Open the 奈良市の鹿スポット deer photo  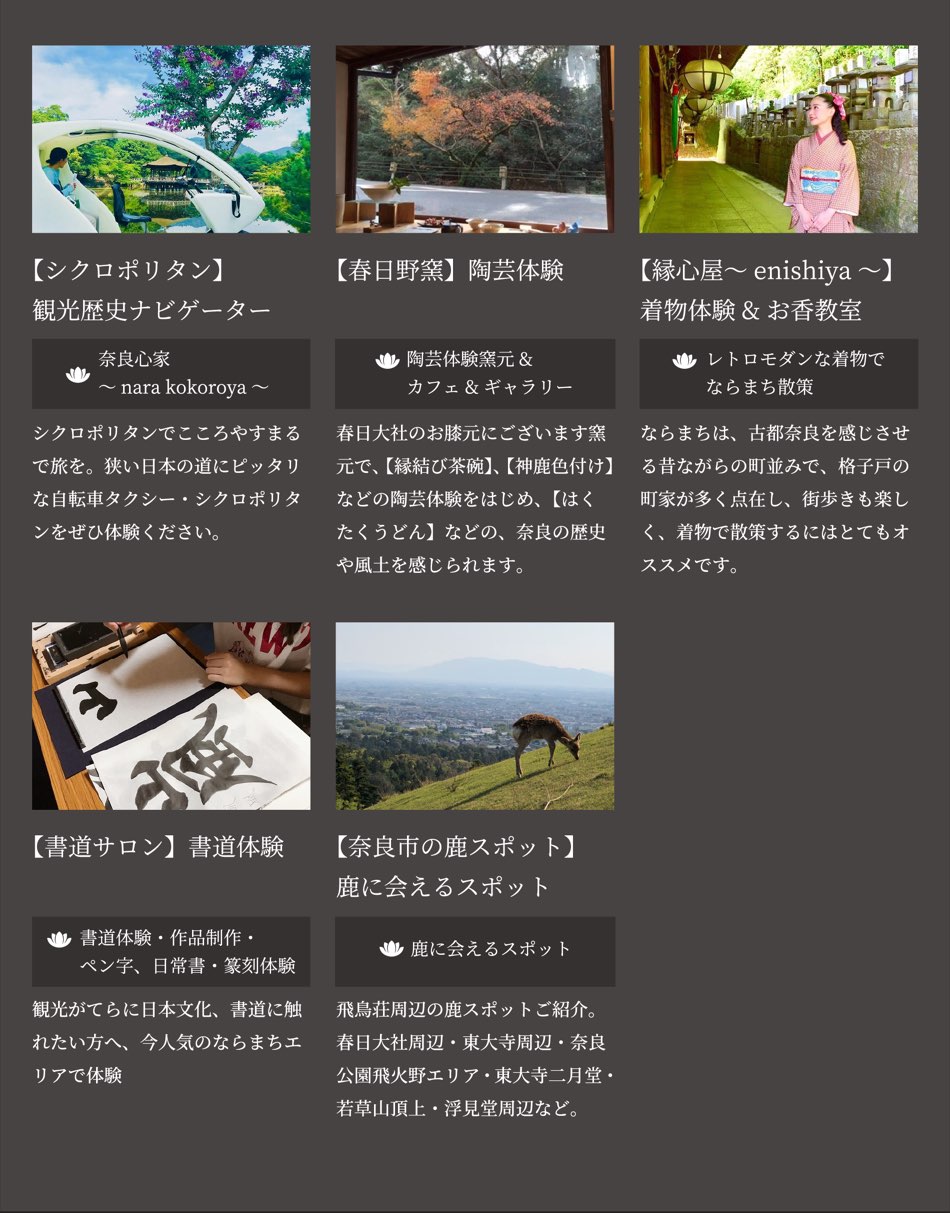pyautogui.click(x=475, y=716)
